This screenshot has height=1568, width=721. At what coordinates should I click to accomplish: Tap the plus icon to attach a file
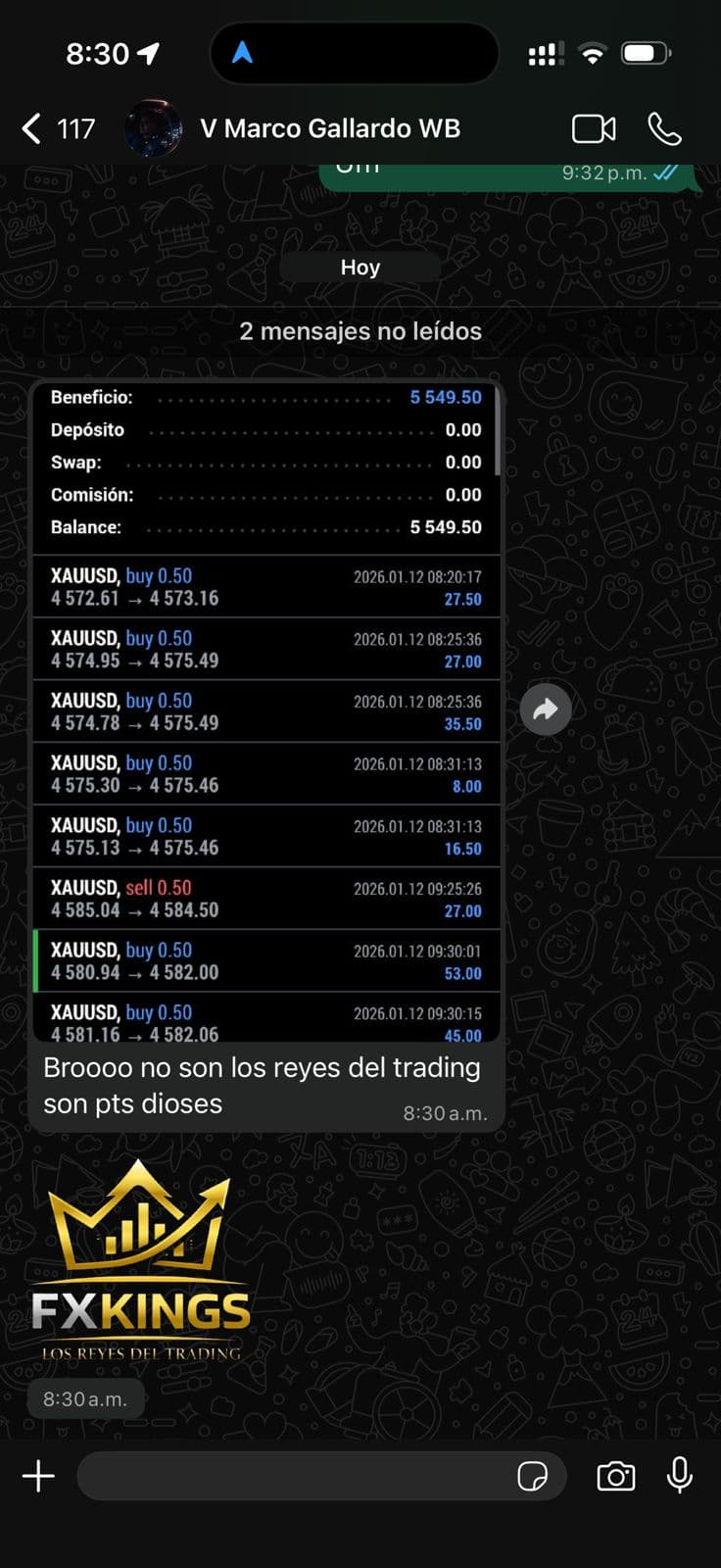point(38,1475)
